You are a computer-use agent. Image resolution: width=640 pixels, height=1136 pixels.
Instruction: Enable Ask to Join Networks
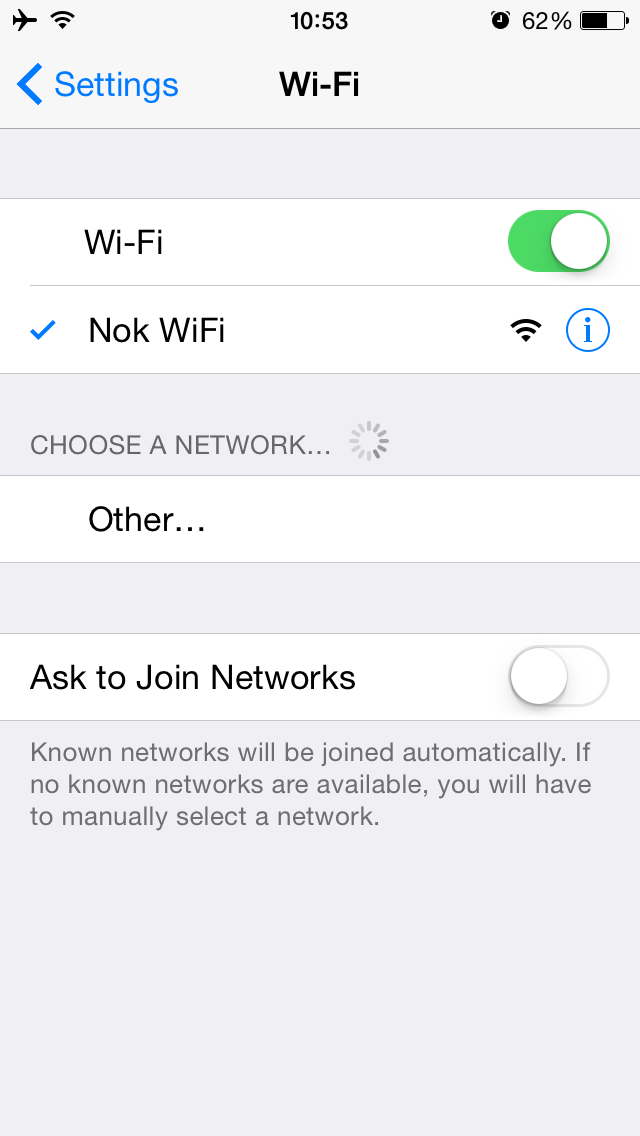[558, 677]
